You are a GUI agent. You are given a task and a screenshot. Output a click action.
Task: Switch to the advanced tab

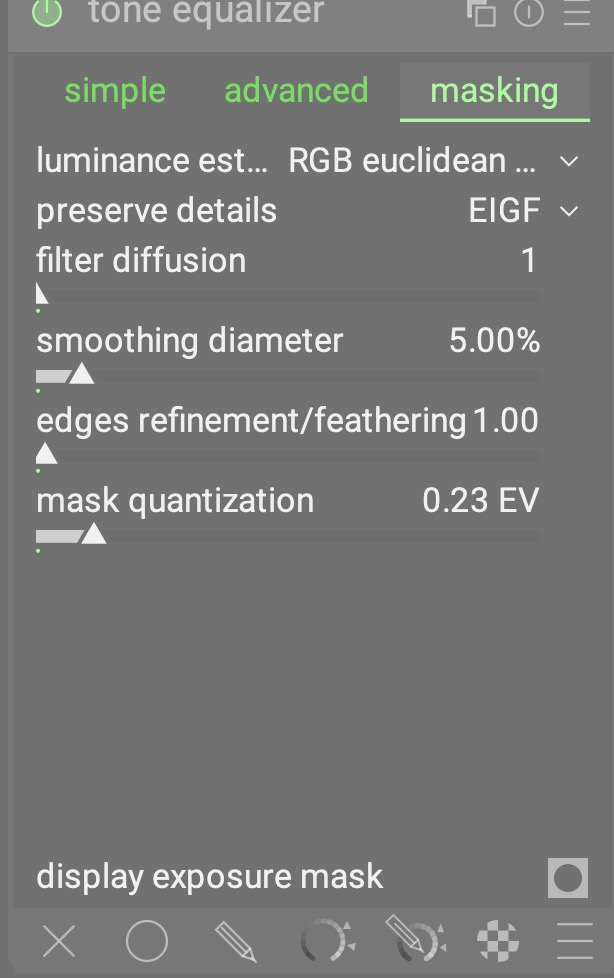click(x=296, y=91)
